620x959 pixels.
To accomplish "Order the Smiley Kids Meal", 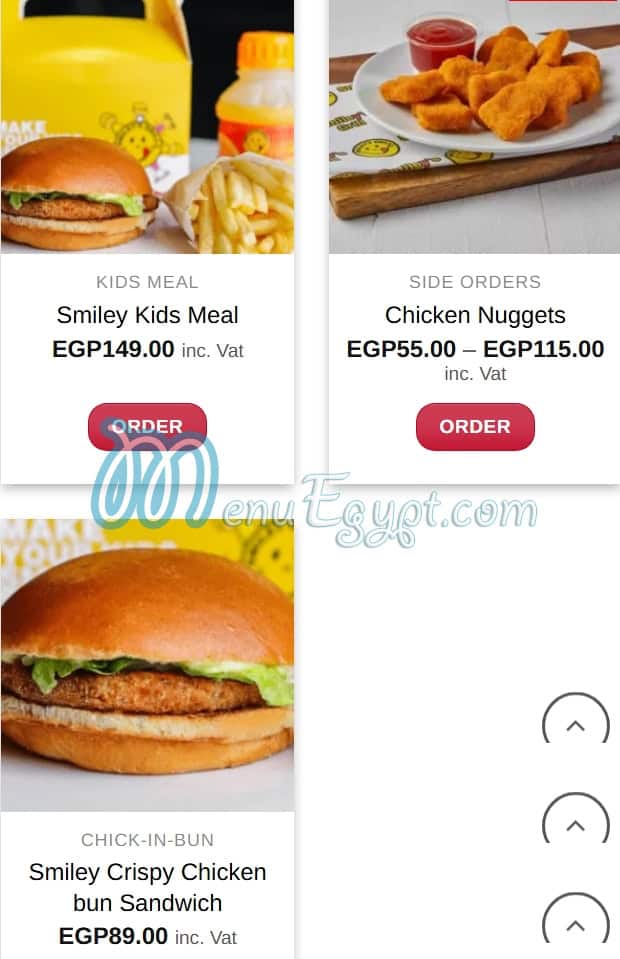I will coord(147,427).
